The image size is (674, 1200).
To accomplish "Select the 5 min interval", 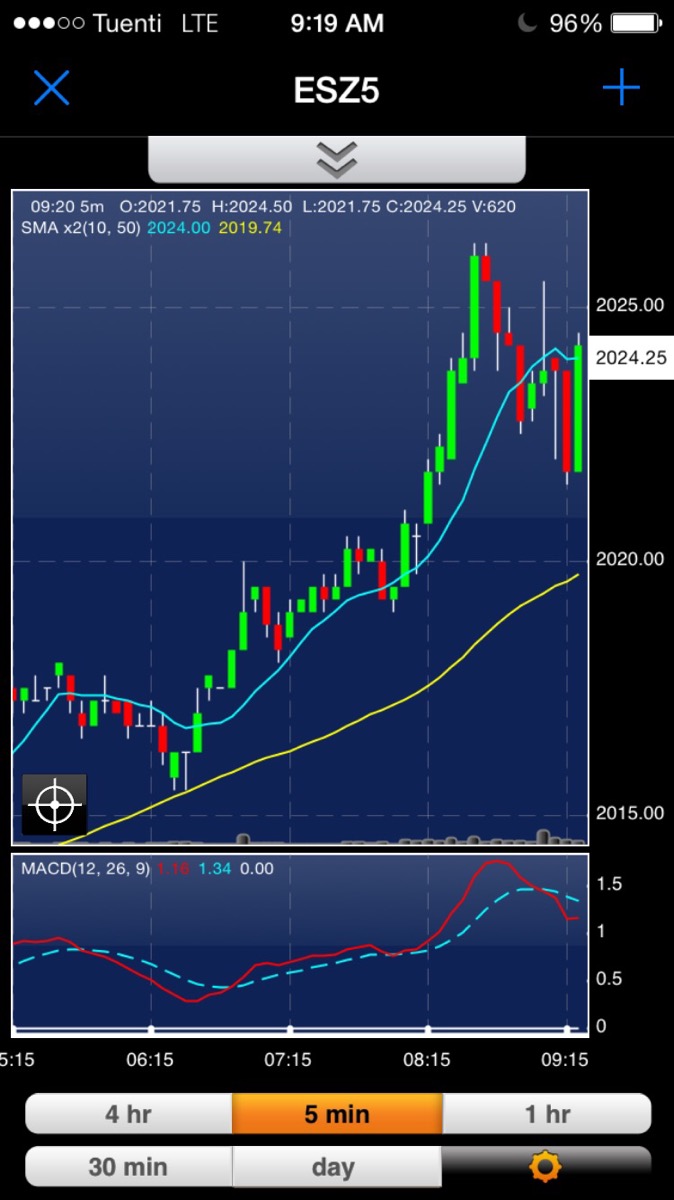I will point(337,1114).
